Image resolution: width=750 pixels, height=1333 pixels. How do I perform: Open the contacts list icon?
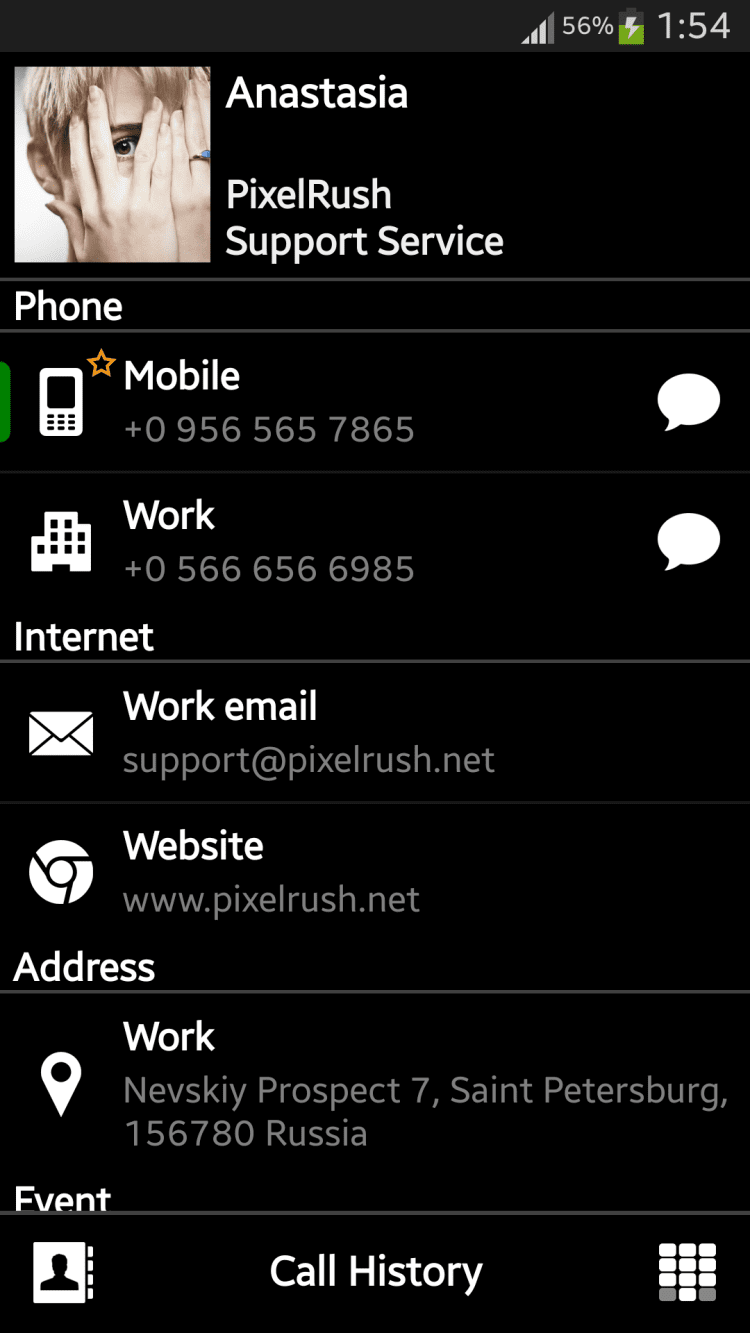[x=63, y=1272]
